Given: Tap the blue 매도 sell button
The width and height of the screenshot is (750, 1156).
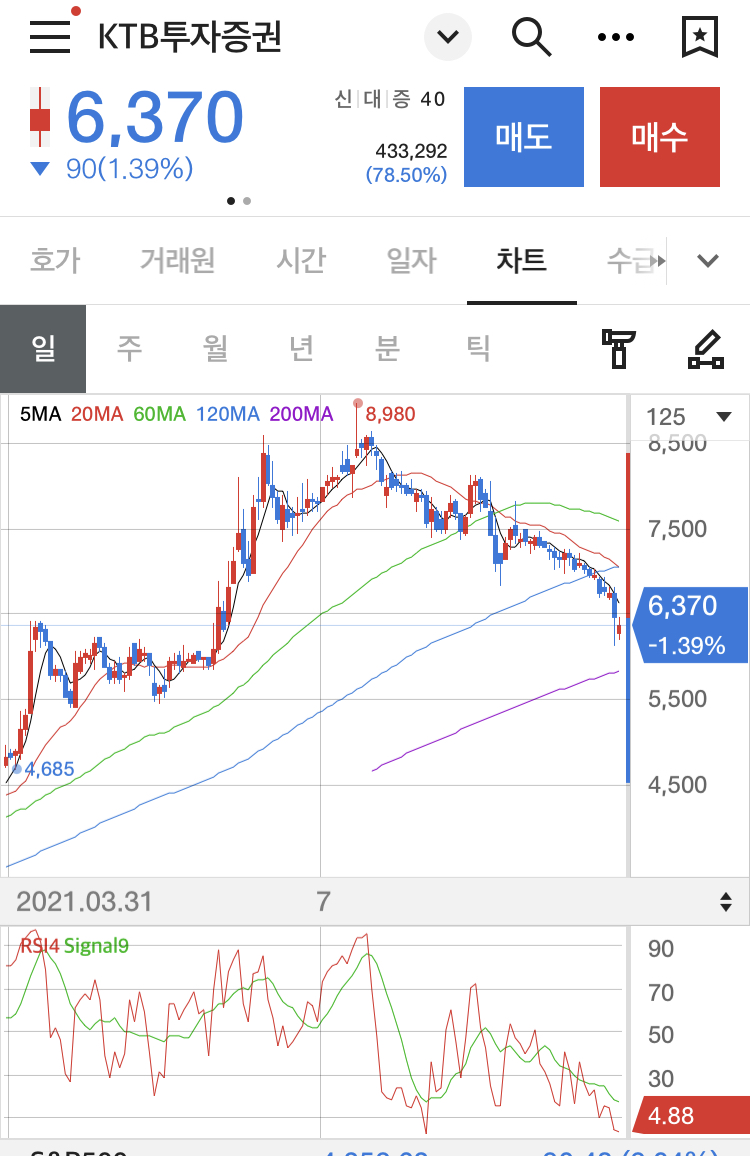Looking at the screenshot, I should click(x=523, y=137).
